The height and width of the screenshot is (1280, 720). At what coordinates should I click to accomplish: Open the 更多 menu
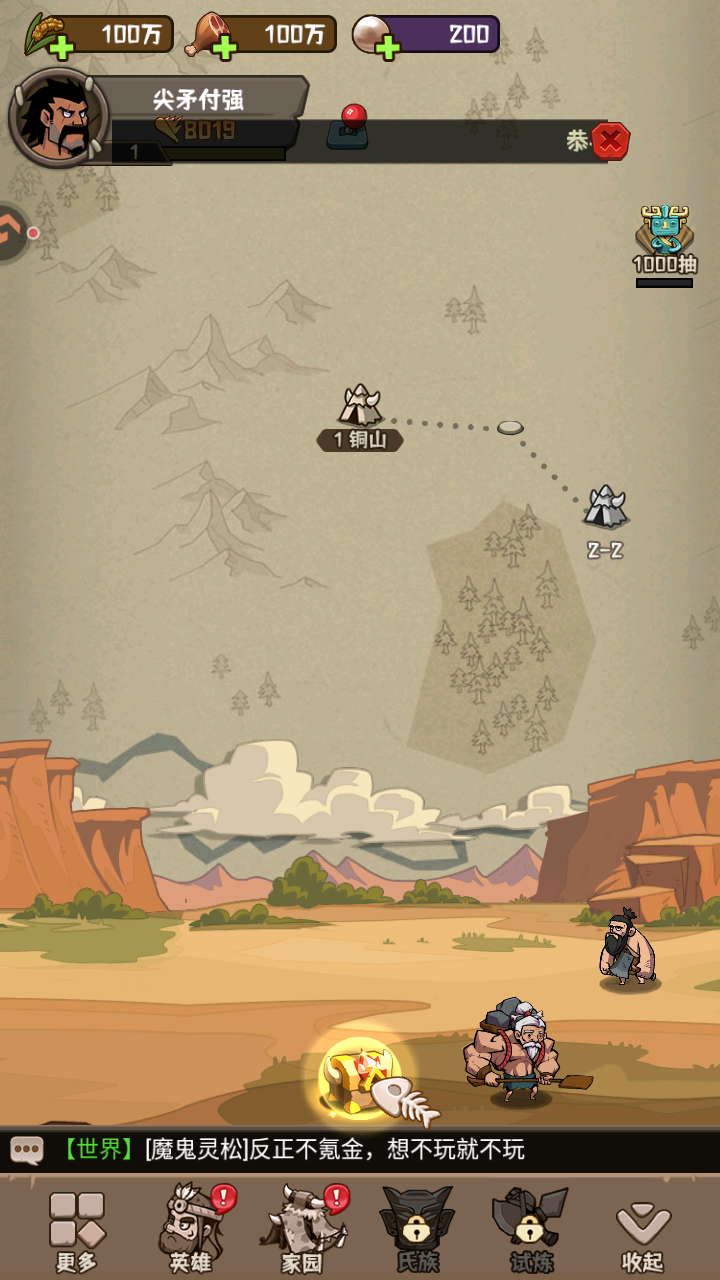[77, 1230]
